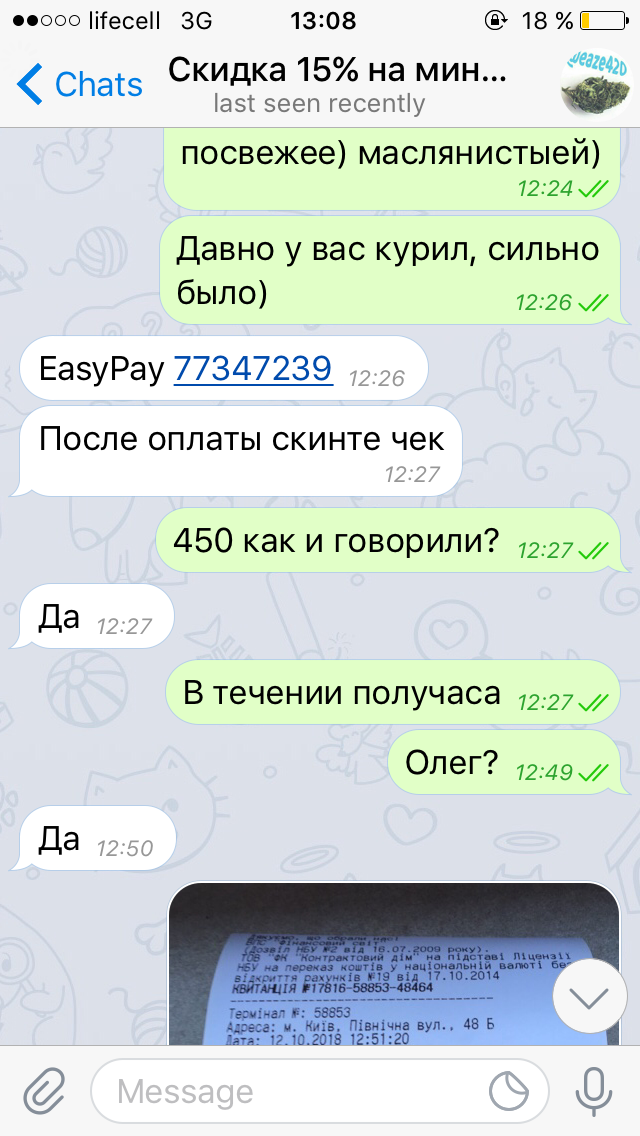Go back to Chats list
This screenshot has width=640, height=1136.
80,84
